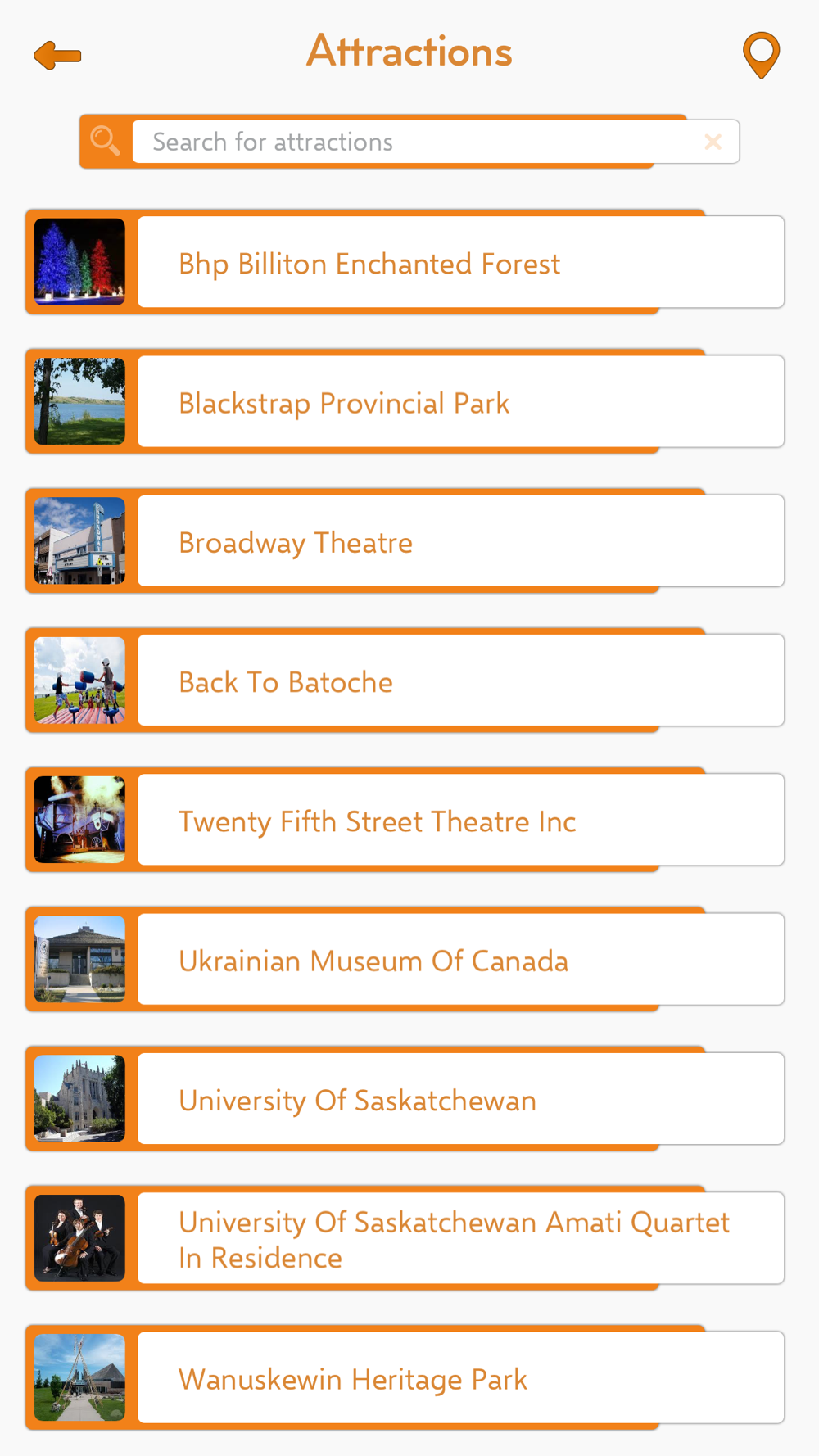Select Ukrainian Museum Of Canada
The height and width of the screenshot is (1456, 819).
tap(405, 959)
